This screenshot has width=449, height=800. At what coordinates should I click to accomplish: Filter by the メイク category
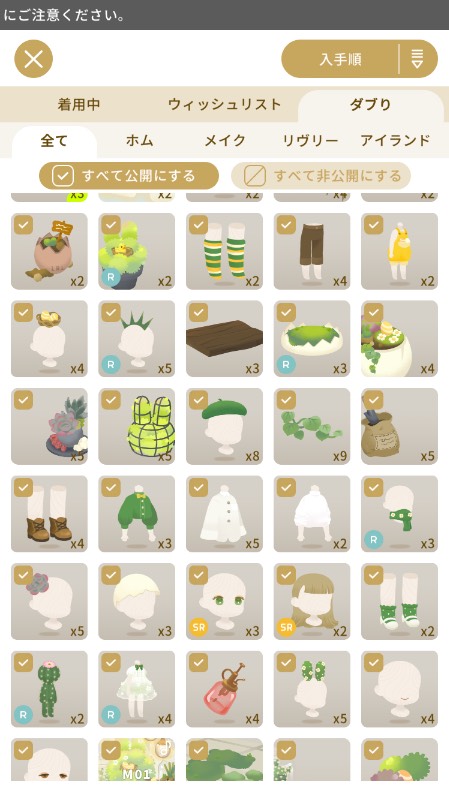(x=224, y=141)
